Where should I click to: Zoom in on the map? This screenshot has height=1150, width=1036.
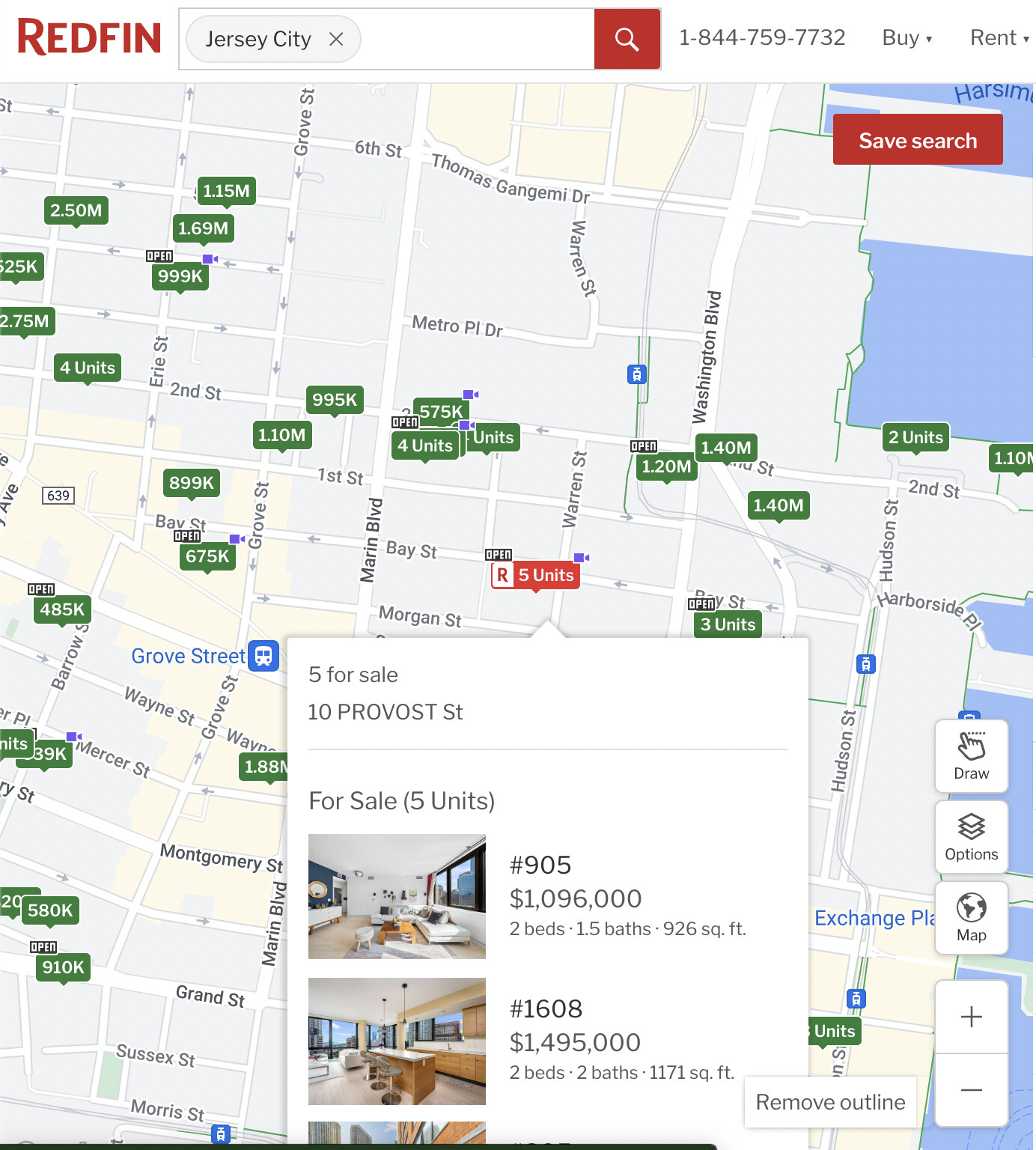coord(971,1016)
